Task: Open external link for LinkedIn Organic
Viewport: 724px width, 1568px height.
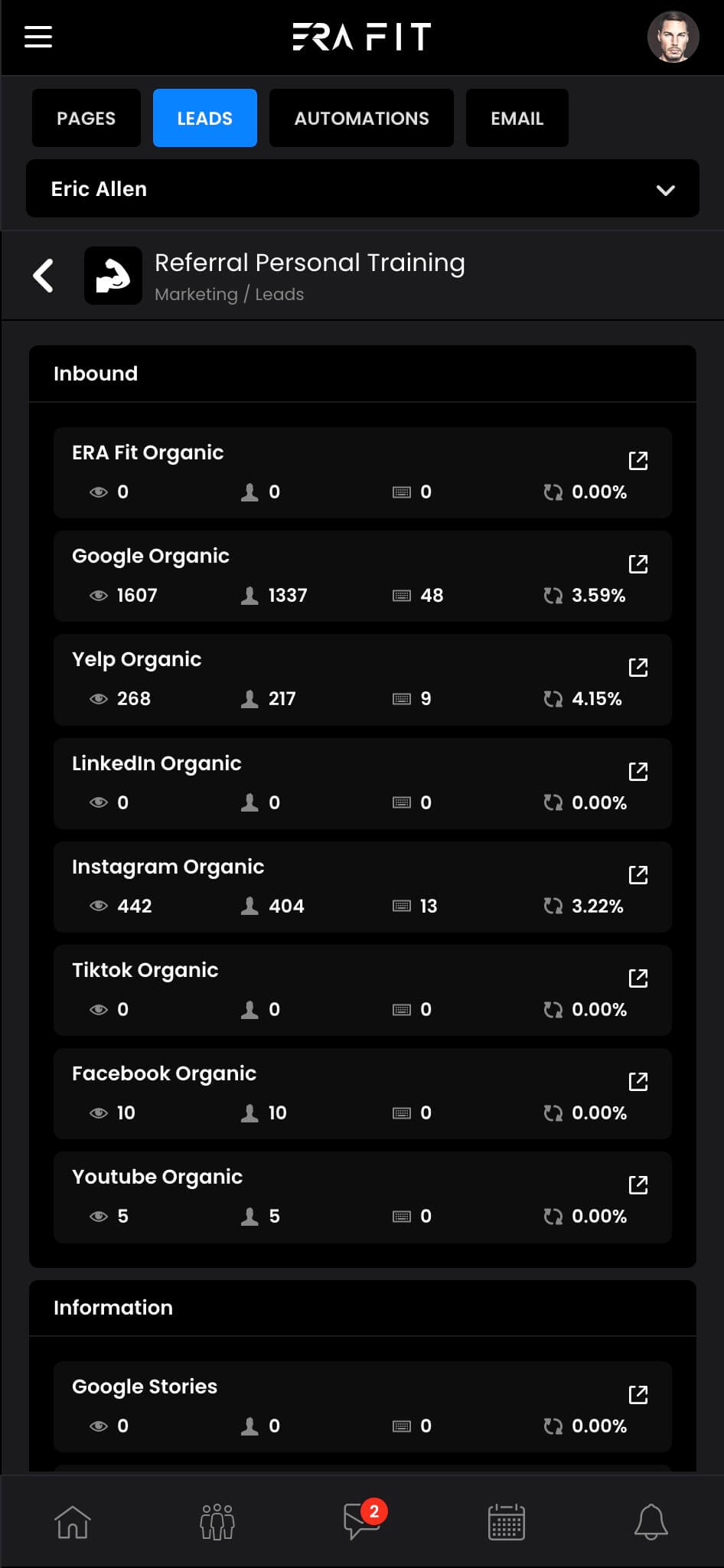Action: [x=638, y=771]
